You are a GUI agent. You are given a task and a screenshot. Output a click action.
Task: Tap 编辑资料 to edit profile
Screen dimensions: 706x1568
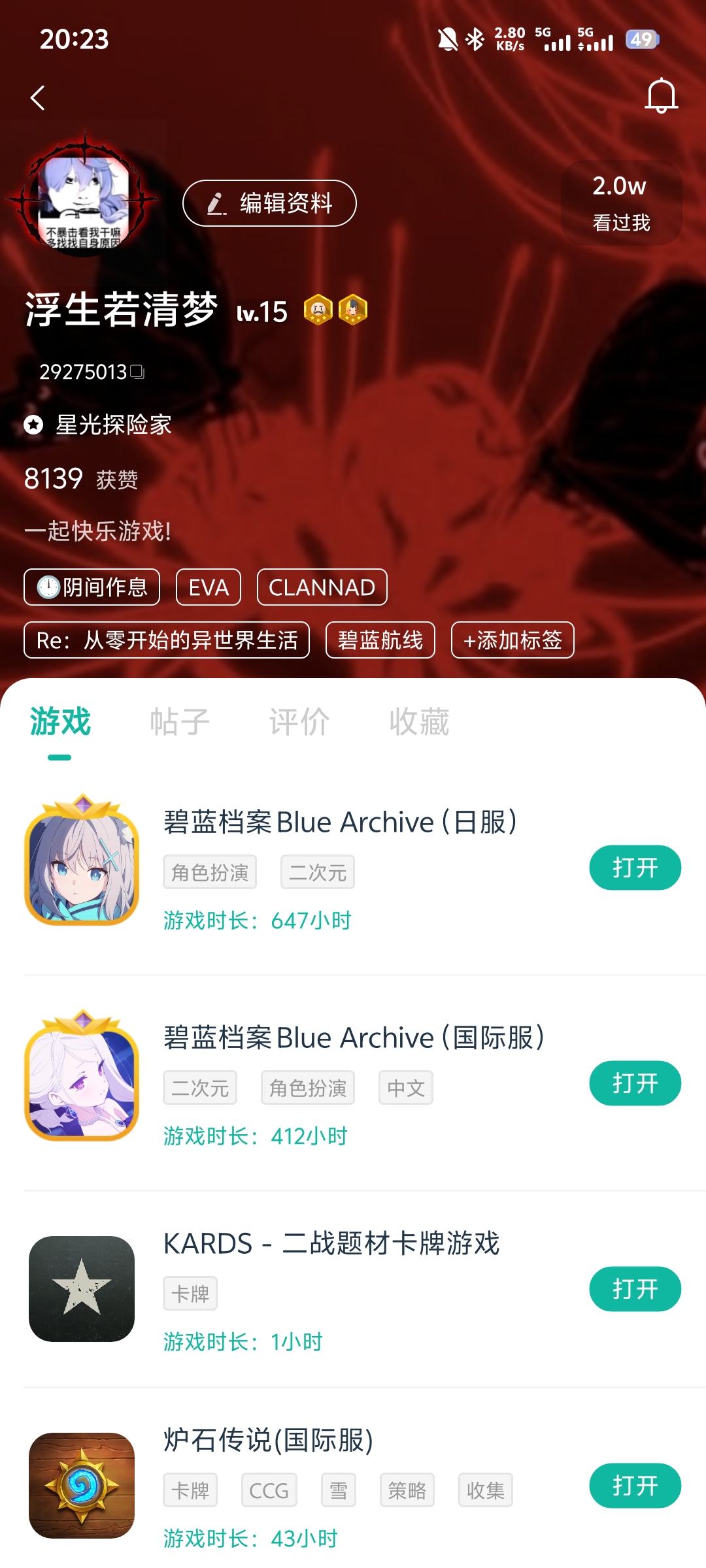(268, 203)
